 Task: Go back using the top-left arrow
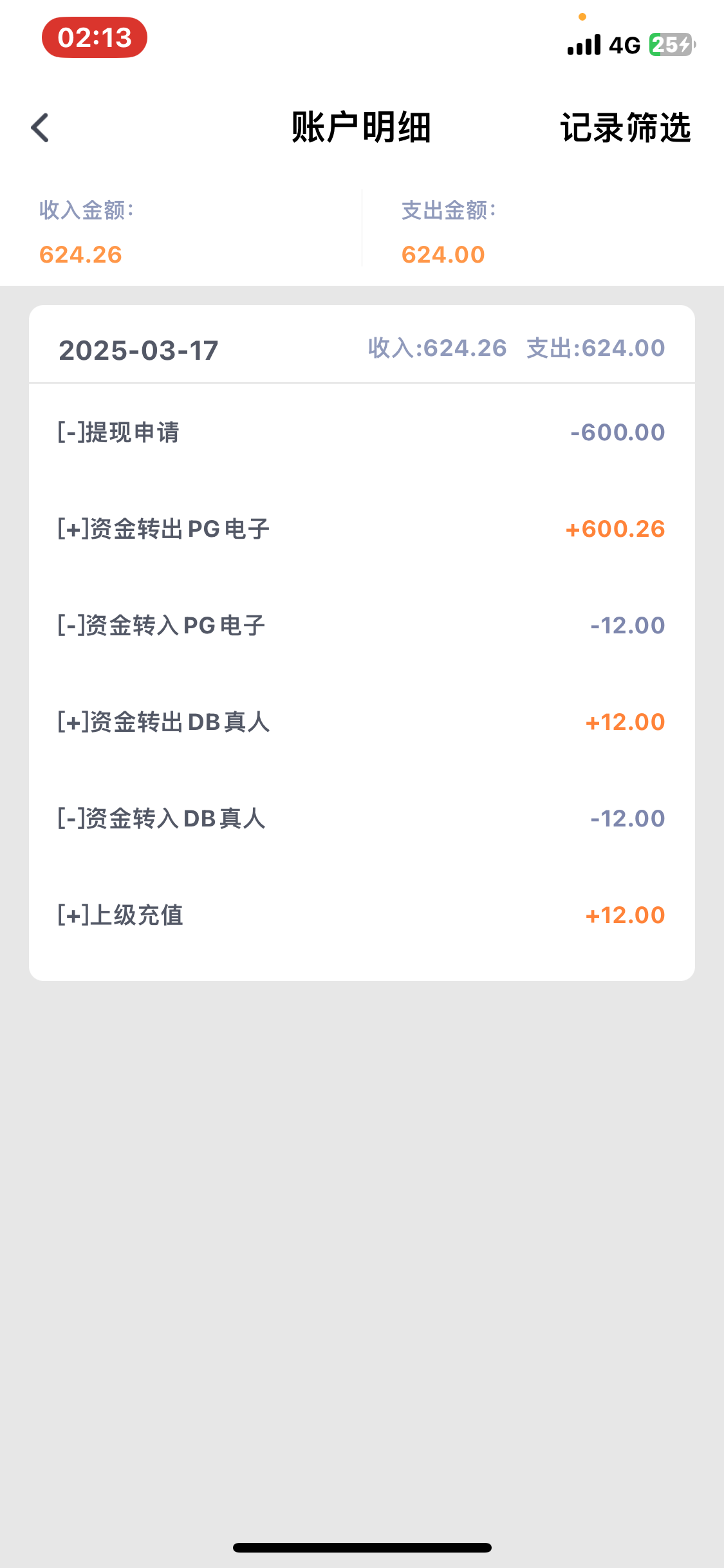pos(41,127)
